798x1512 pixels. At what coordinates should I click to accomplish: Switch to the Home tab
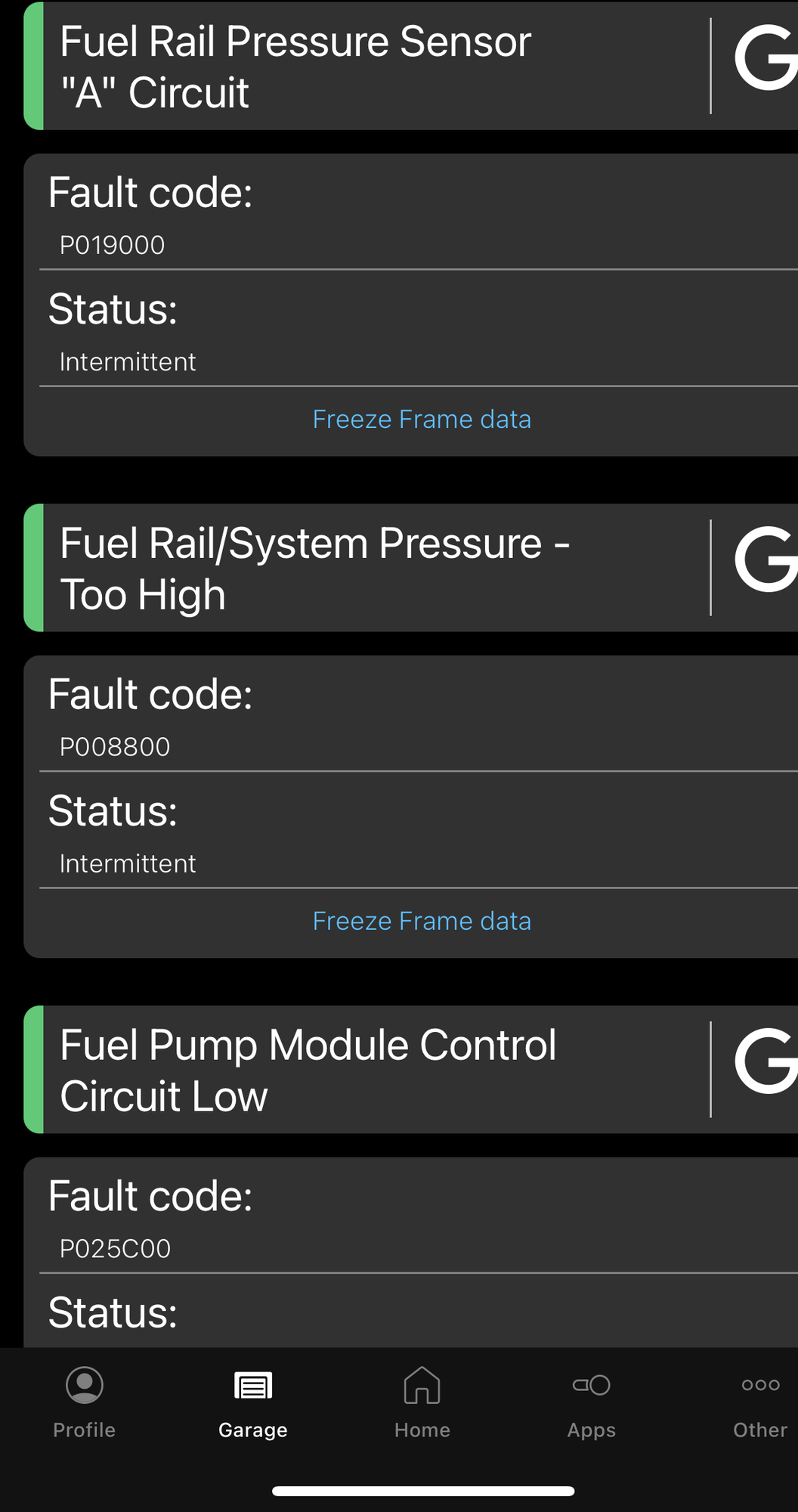point(421,1406)
